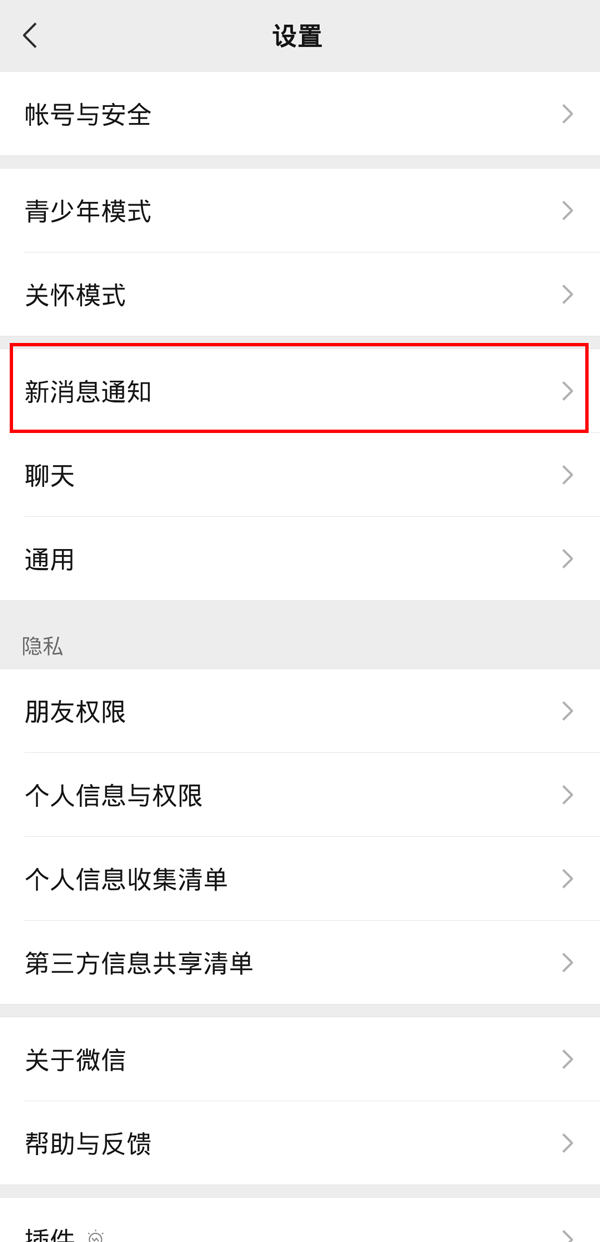Open 新消息通知 settings
This screenshot has height=1242, width=600.
(300, 391)
